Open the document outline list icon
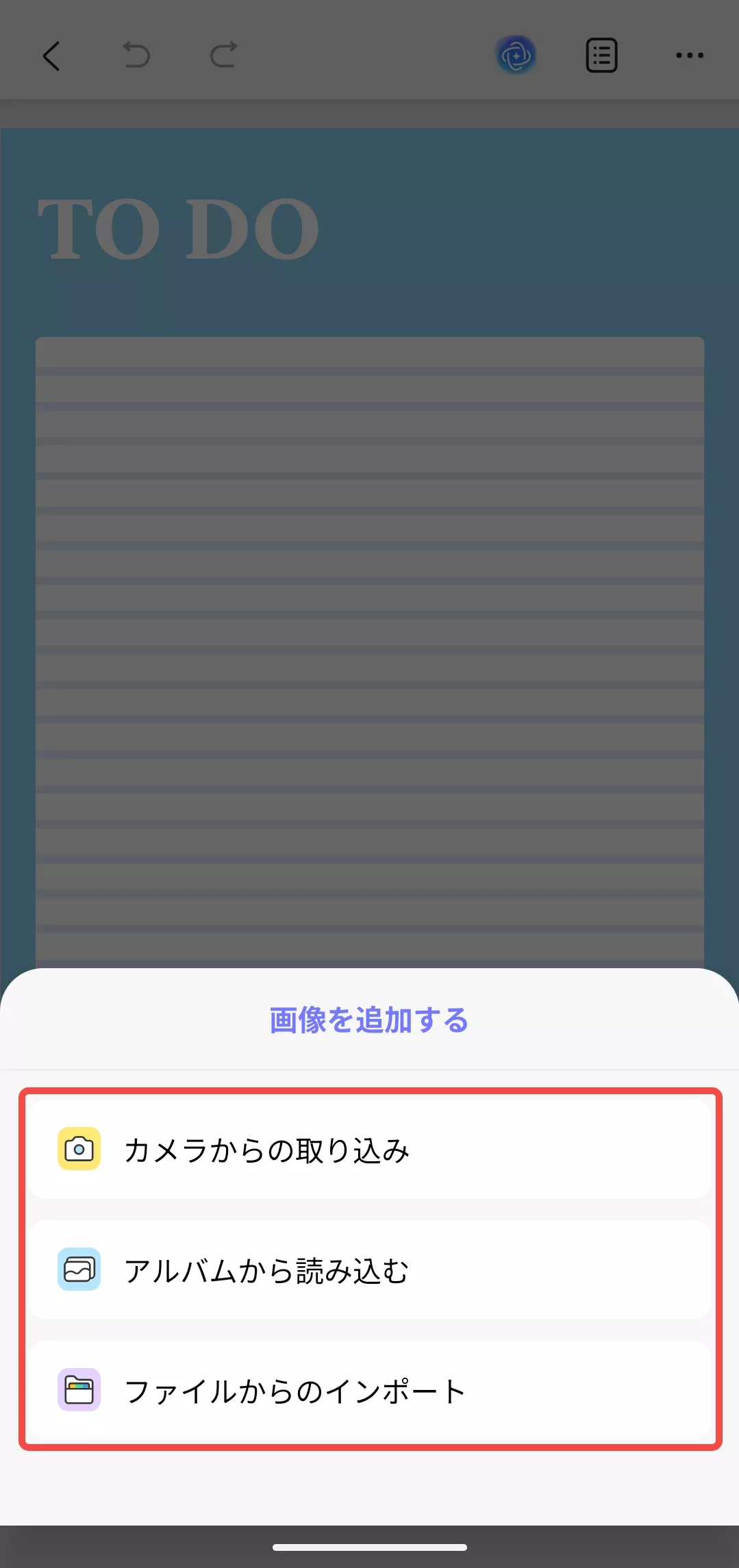The width and height of the screenshot is (739, 1568). coord(601,55)
